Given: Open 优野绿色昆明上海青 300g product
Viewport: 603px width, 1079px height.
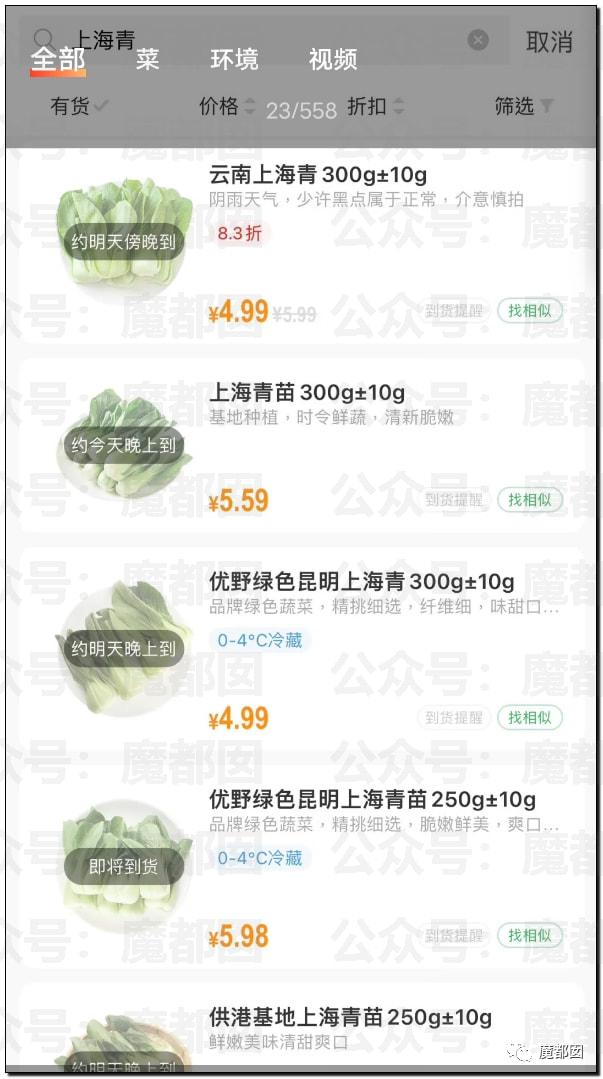Looking at the screenshot, I should tap(302, 650).
